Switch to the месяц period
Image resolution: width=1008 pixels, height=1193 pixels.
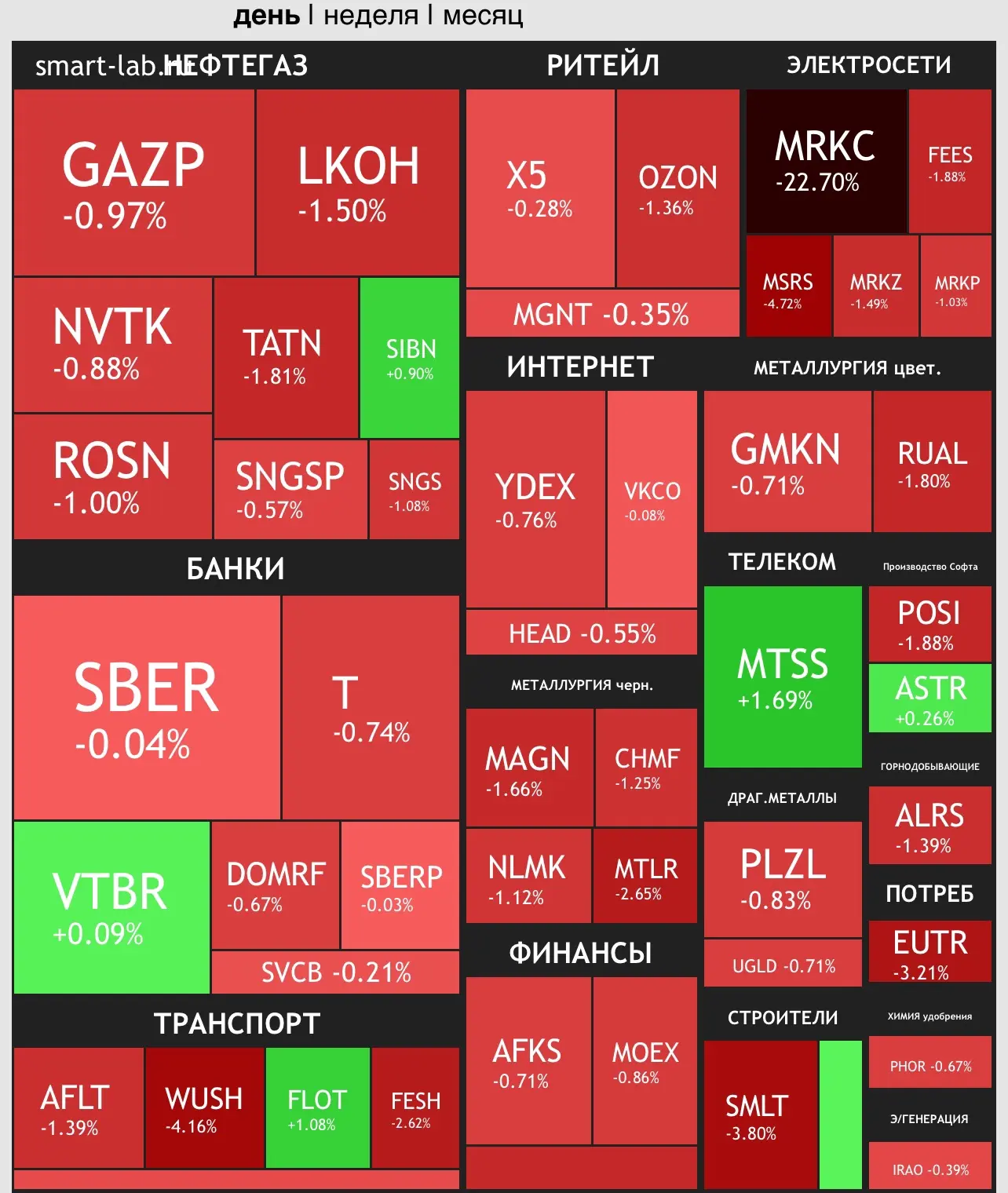(483, 15)
